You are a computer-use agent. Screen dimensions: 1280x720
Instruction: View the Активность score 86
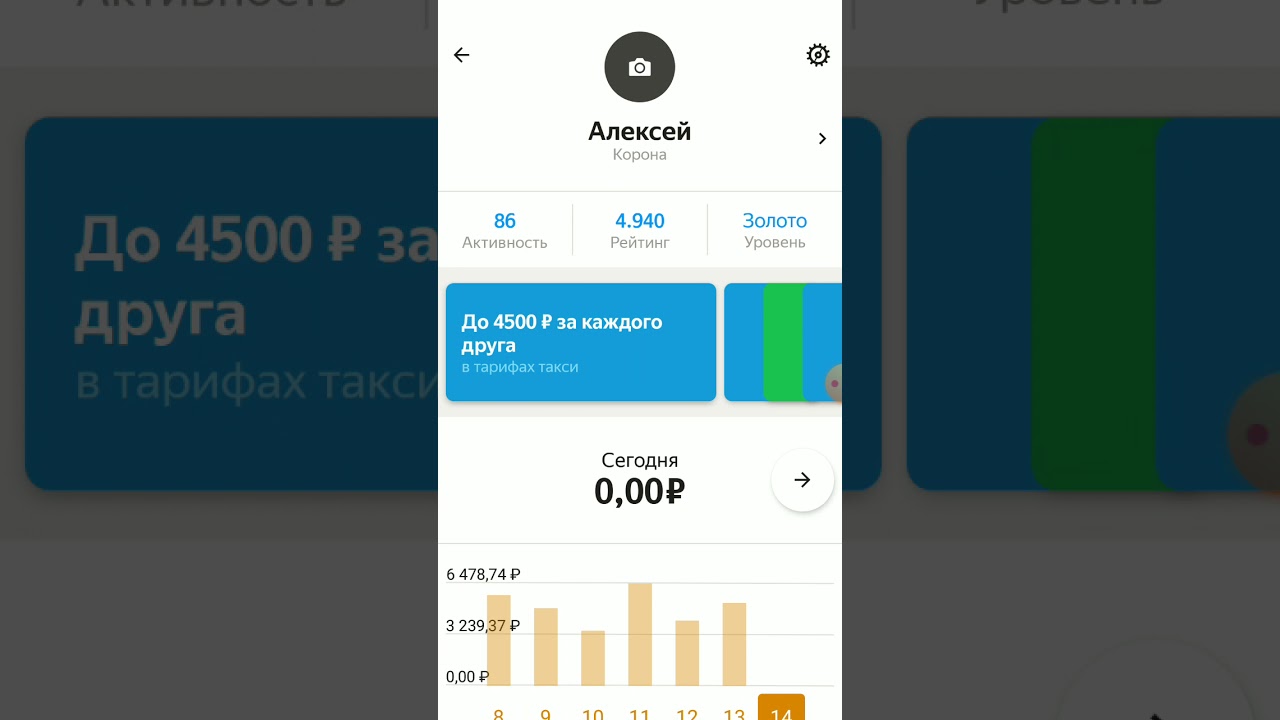(x=505, y=230)
